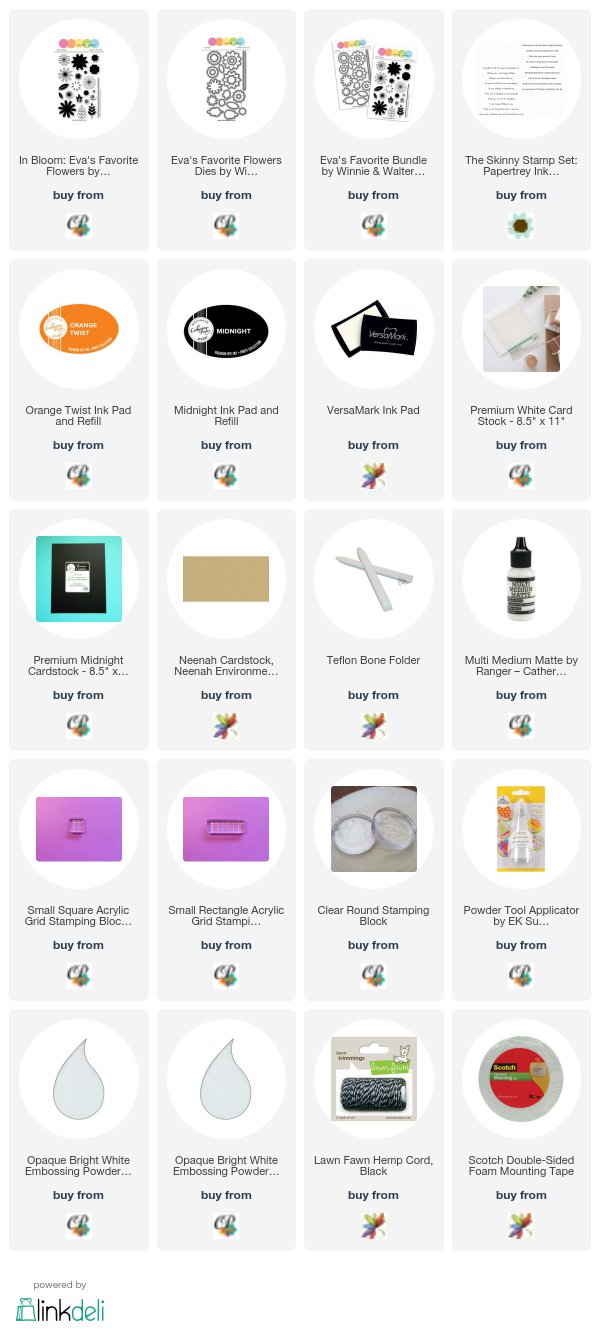Open Clear Round Stamping Block product

(x=374, y=880)
